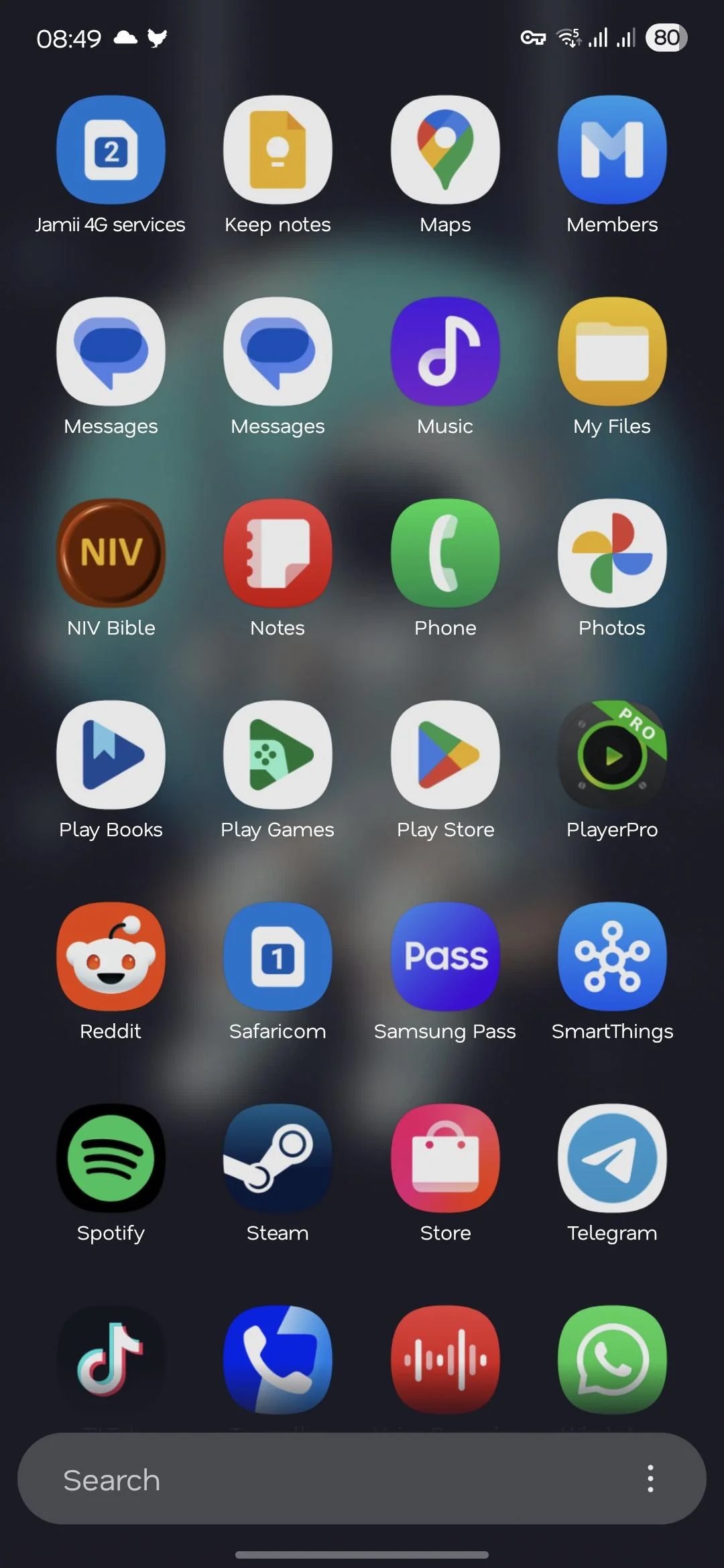The width and height of the screenshot is (724, 1568).
Task: Start Spotify
Action: pyautogui.click(x=111, y=1159)
